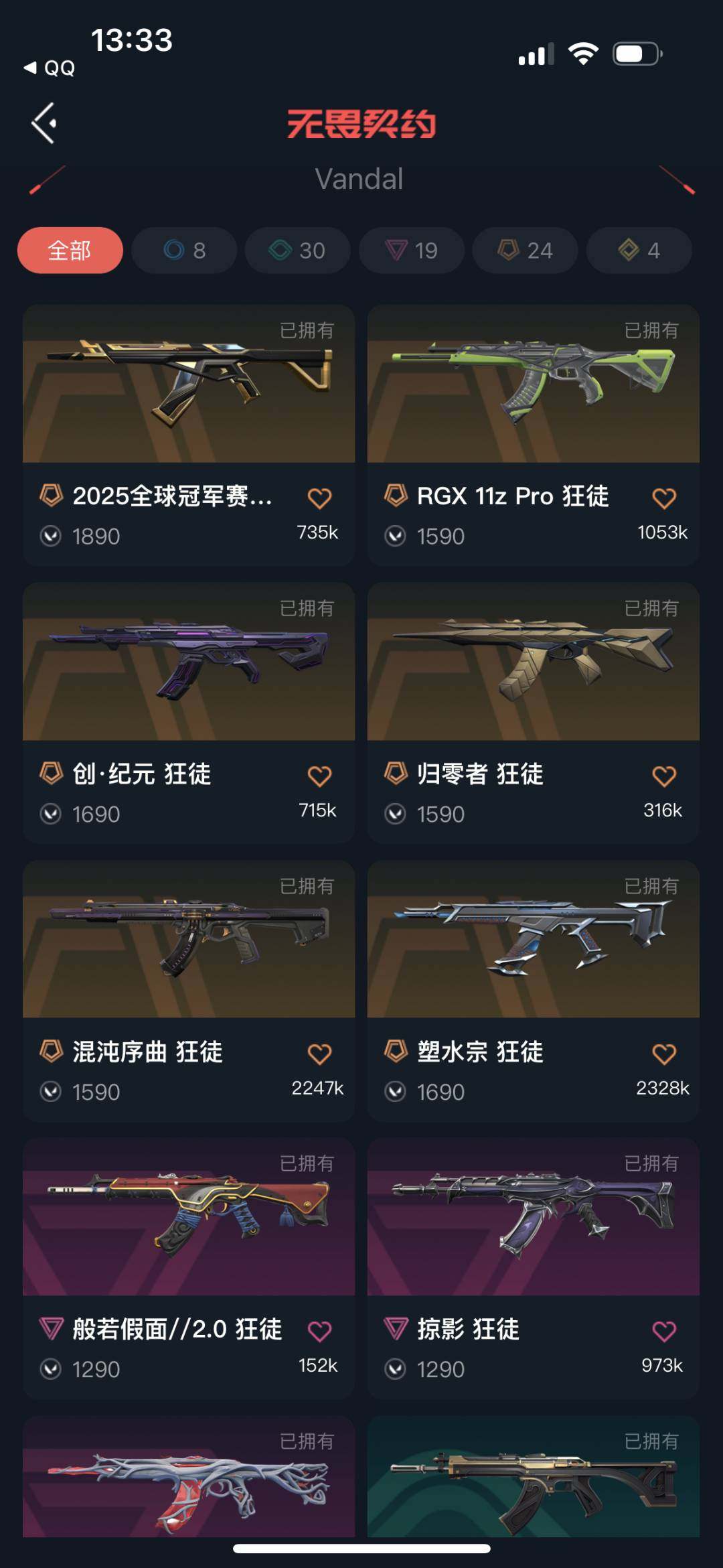Select the teal Deluxe rarity filter showing 30
The image size is (723, 1568).
coord(297,250)
